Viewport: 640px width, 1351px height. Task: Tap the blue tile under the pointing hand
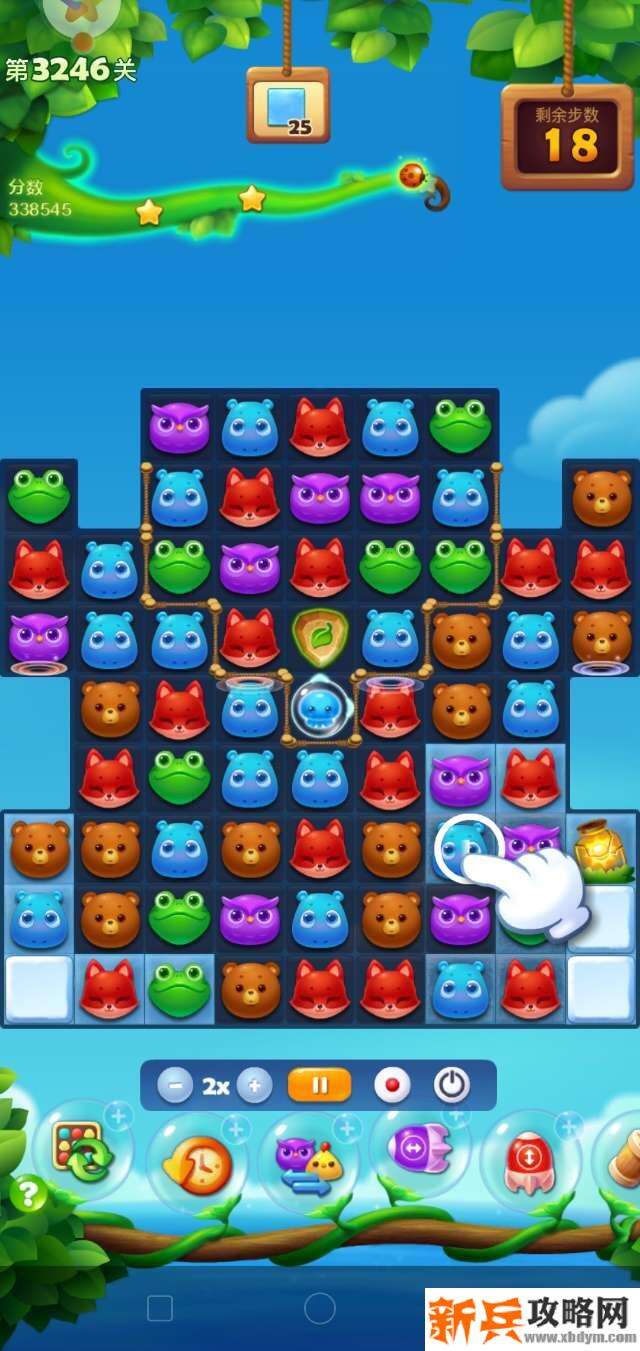pyautogui.click(x=461, y=846)
